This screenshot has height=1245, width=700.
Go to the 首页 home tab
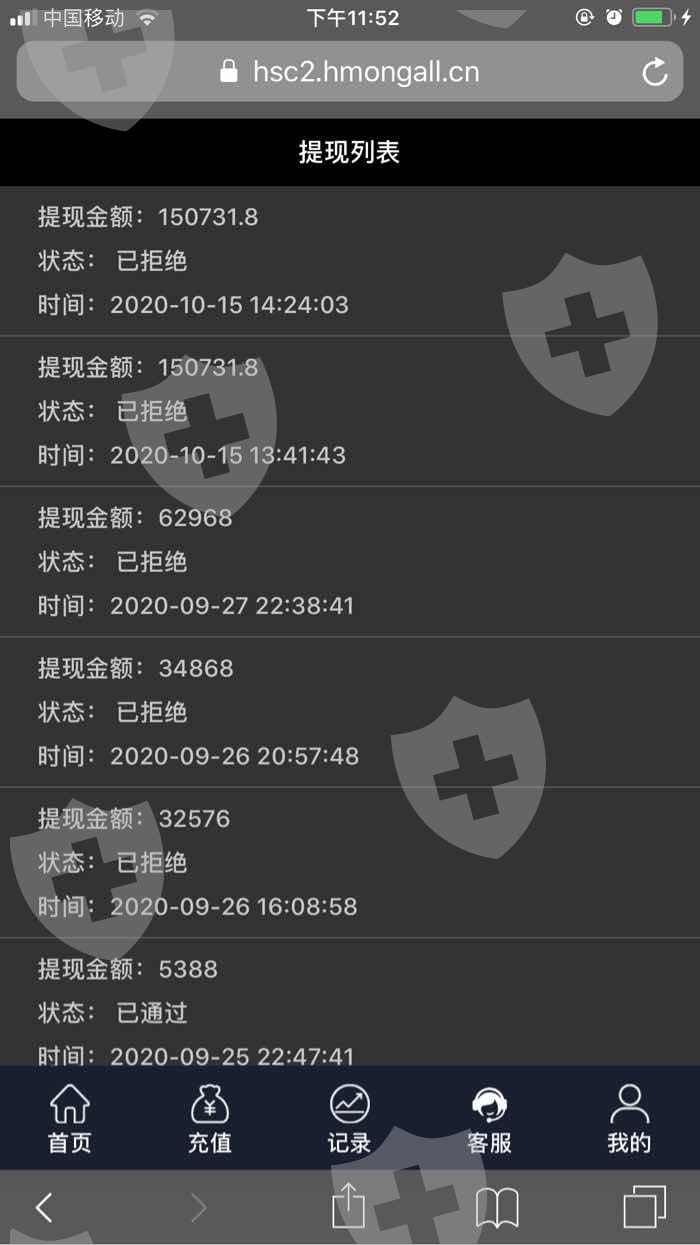(x=70, y=1120)
